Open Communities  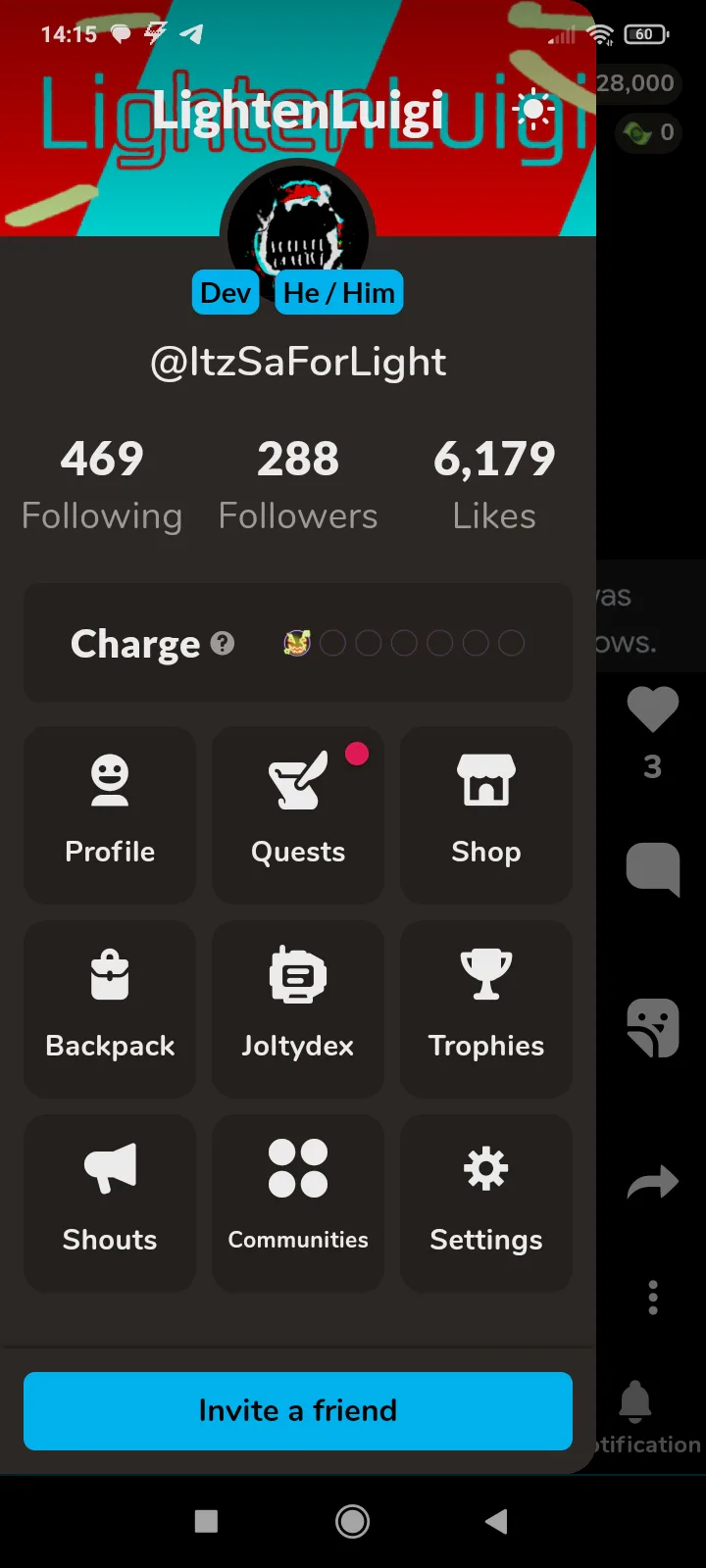(298, 1202)
